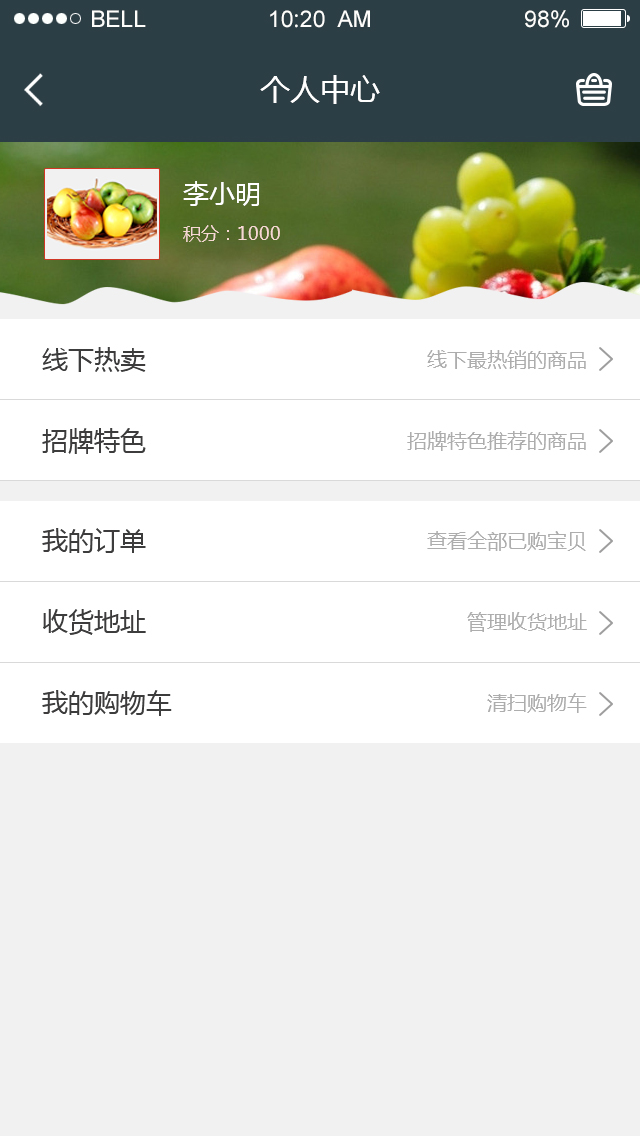This screenshot has height=1136, width=640.
Task: Open 我的购物车 row
Action: click(320, 703)
